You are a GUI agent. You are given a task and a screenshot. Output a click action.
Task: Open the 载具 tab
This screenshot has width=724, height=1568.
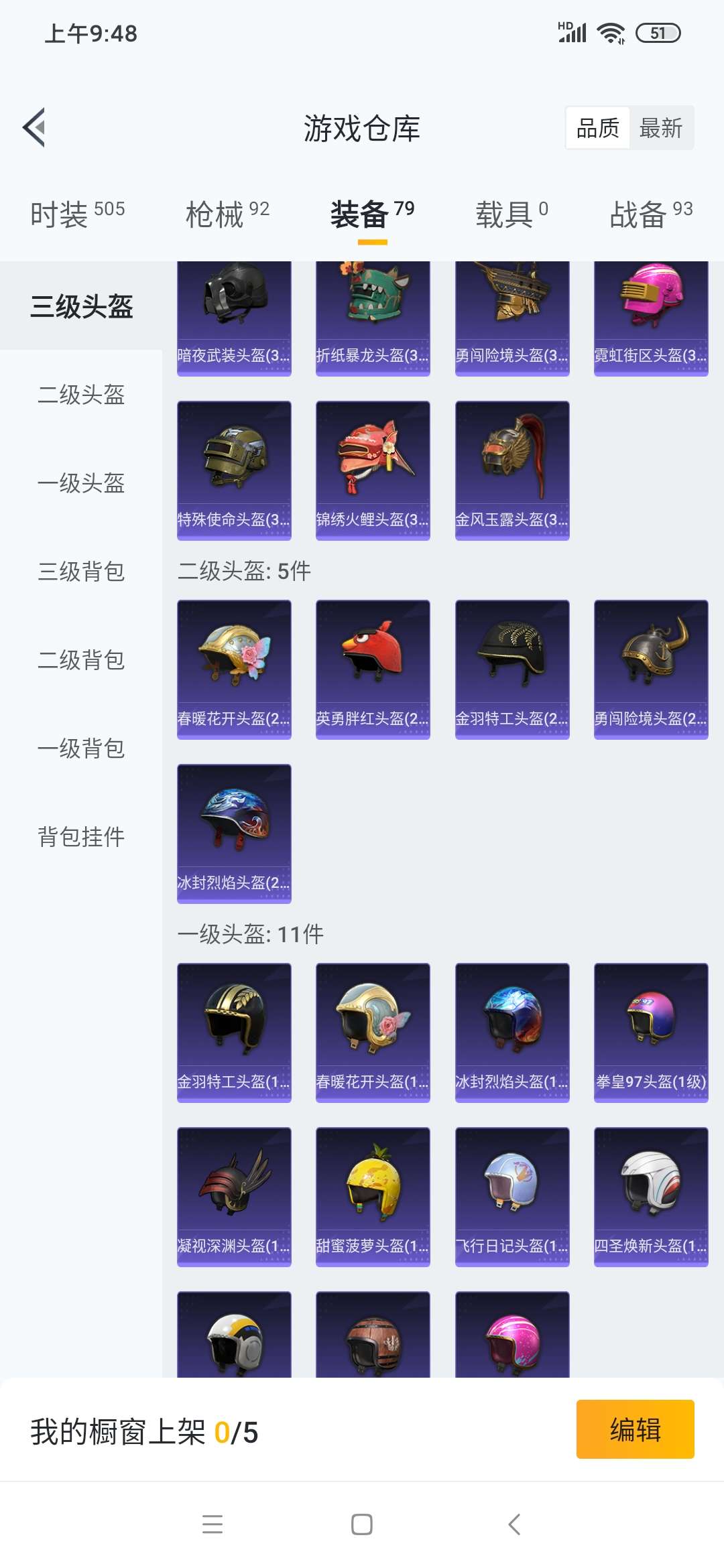point(511,214)
